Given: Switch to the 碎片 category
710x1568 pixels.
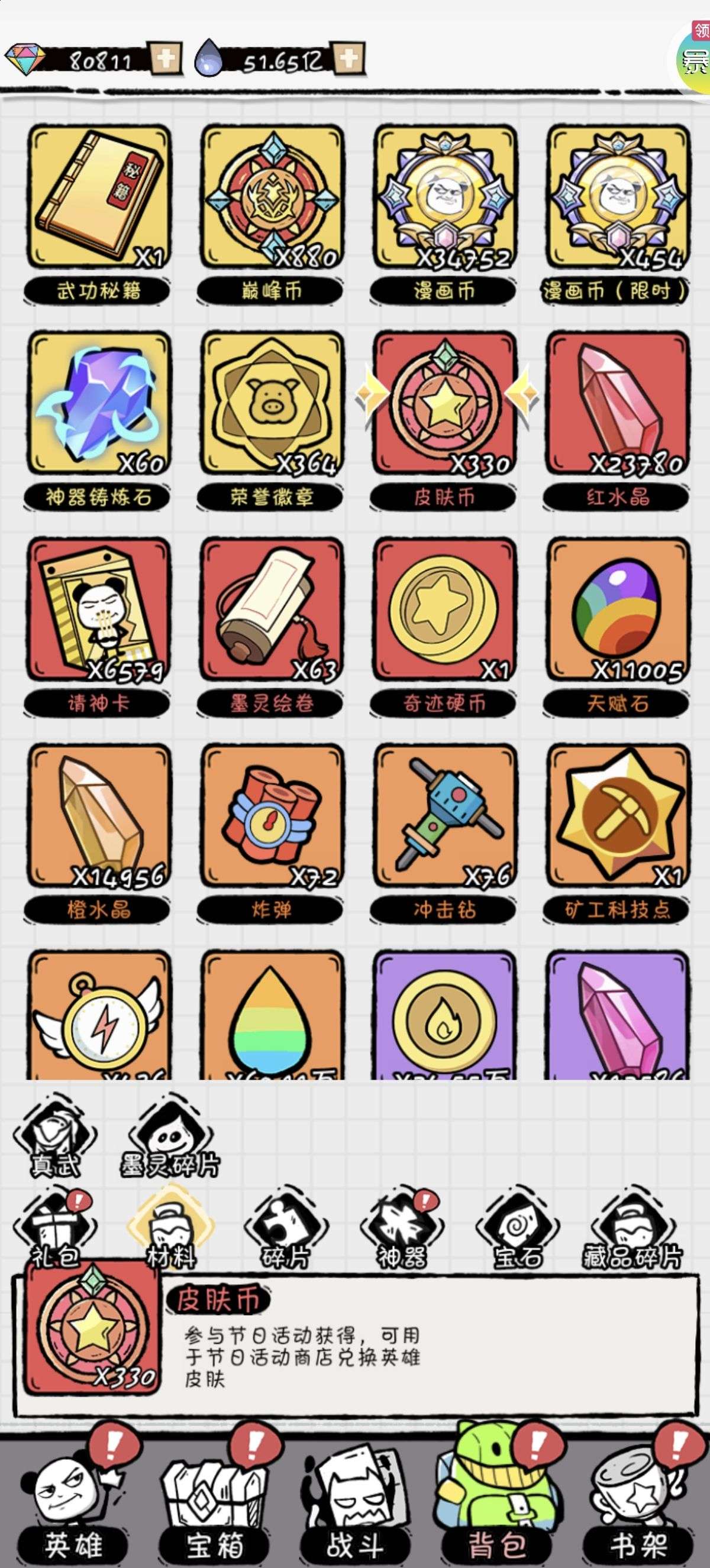Looking at the screenshot, I should tap(286, 1231).
